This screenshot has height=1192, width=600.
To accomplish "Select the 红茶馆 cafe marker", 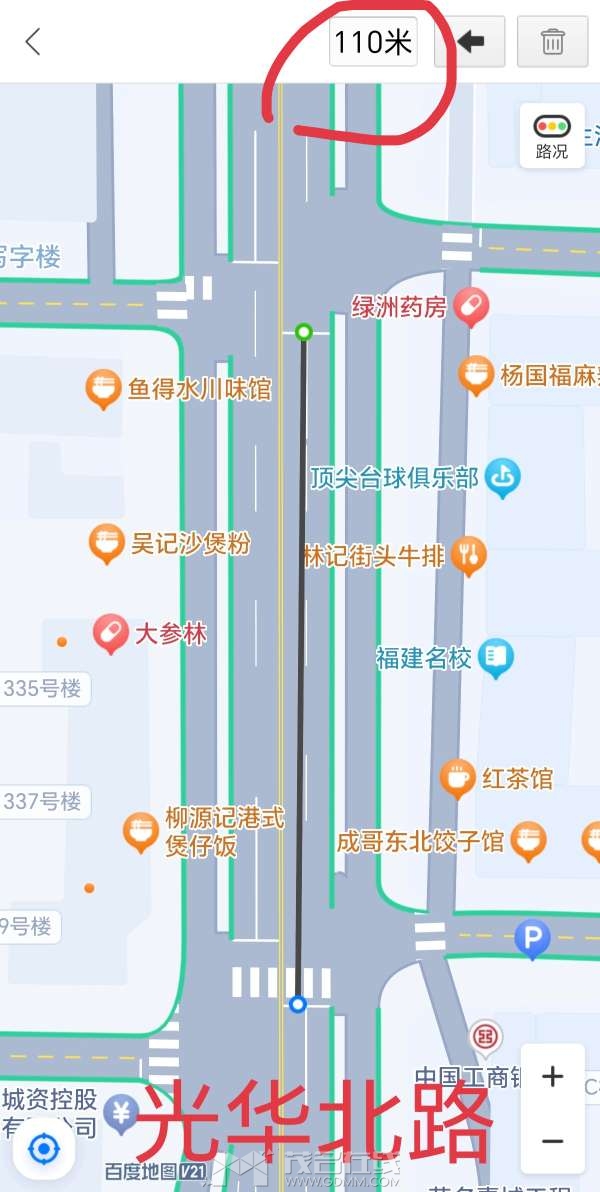I will (x=457, y=778).
